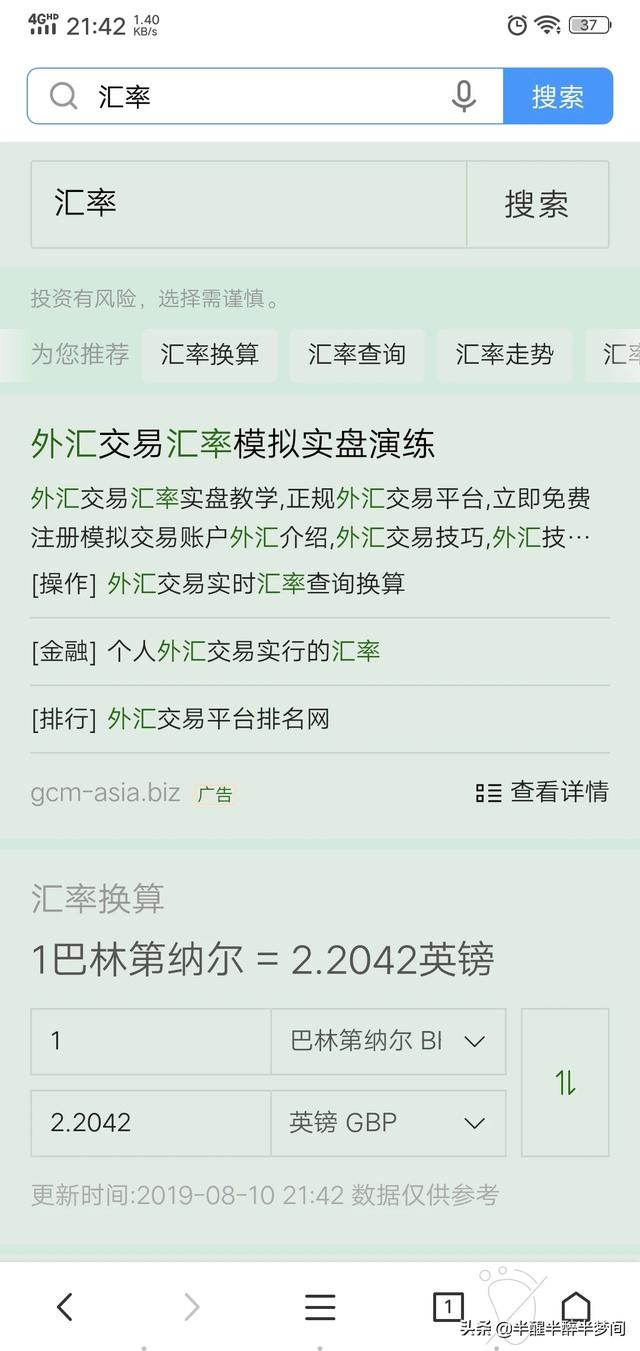The height and width of the screenshot is (1351, 640).
Task: Tap the gray 搜索 button in page
Action: pos(537,204)
